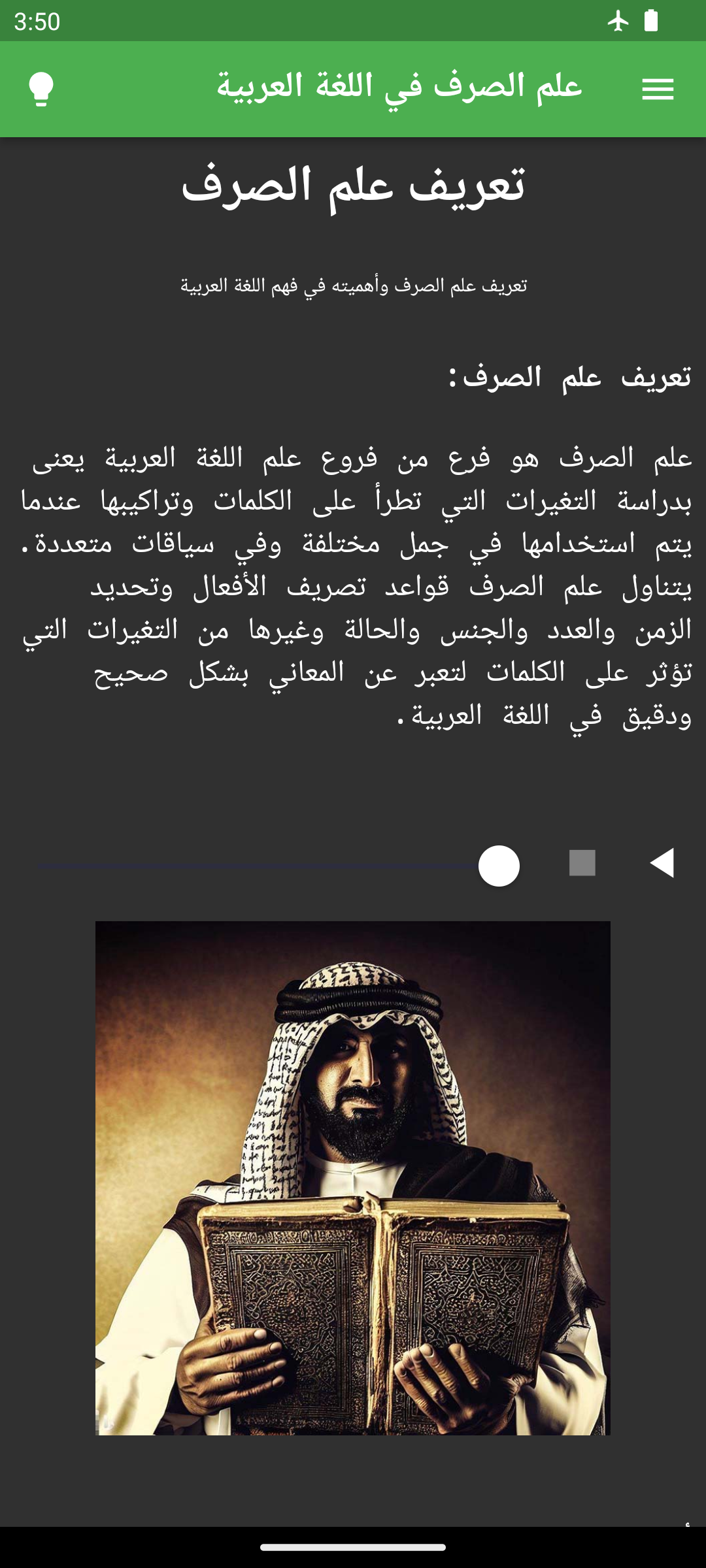Tap the lightbulb icon in app bar
706x1568 pixels.
[x=41, y=90]
